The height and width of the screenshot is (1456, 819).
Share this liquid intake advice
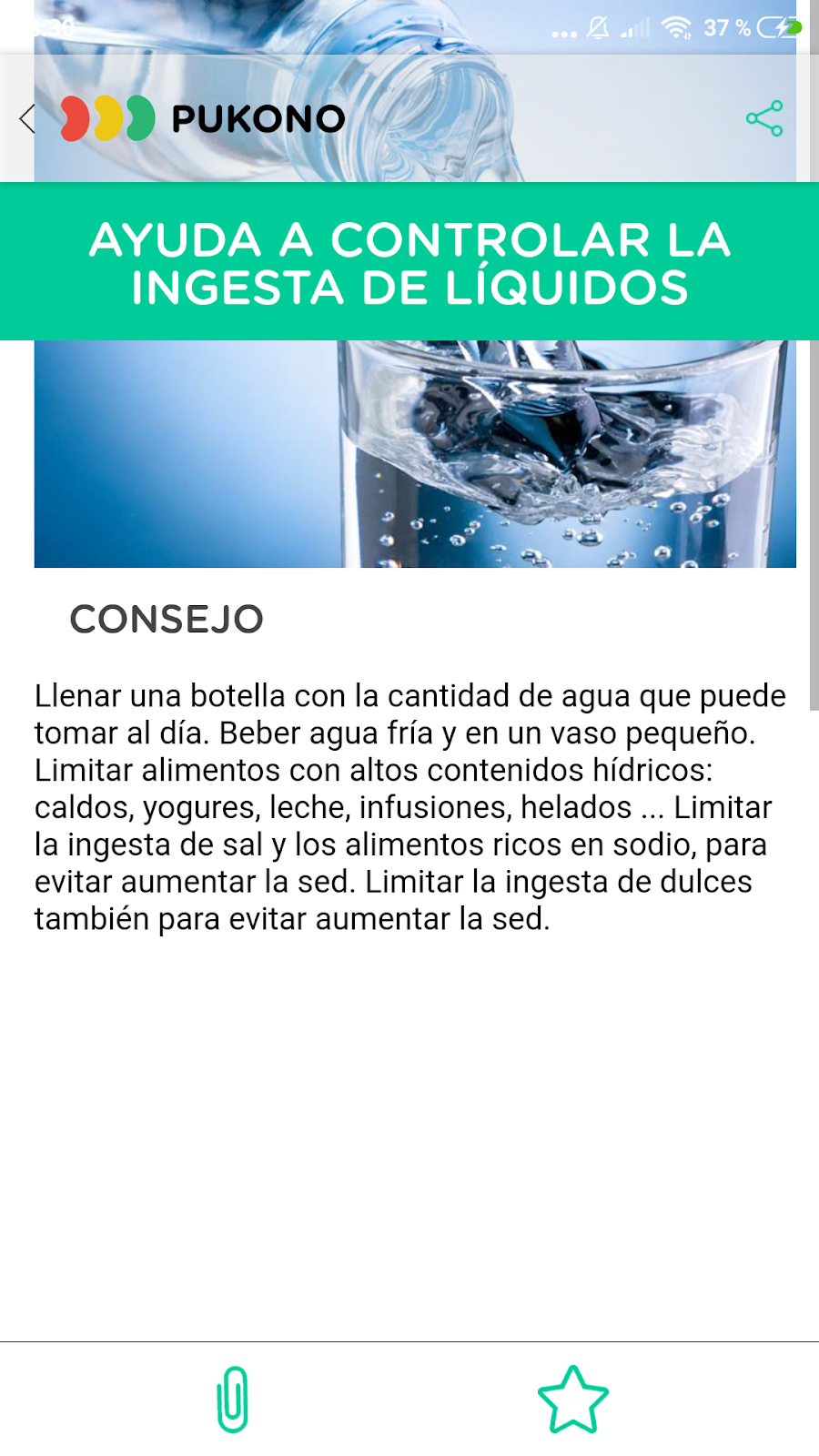click(x=763, y=118)
